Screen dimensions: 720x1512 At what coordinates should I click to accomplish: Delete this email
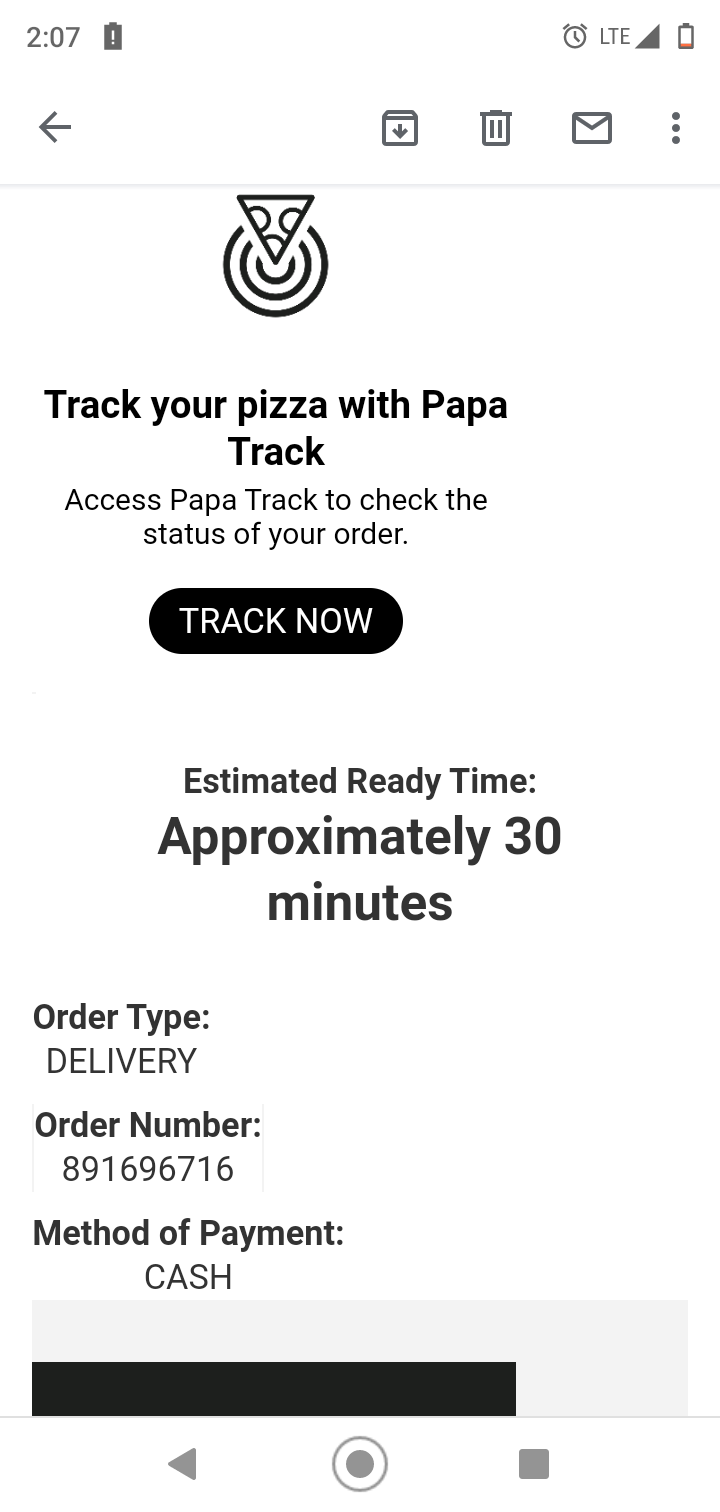click(x=496, y=128)
